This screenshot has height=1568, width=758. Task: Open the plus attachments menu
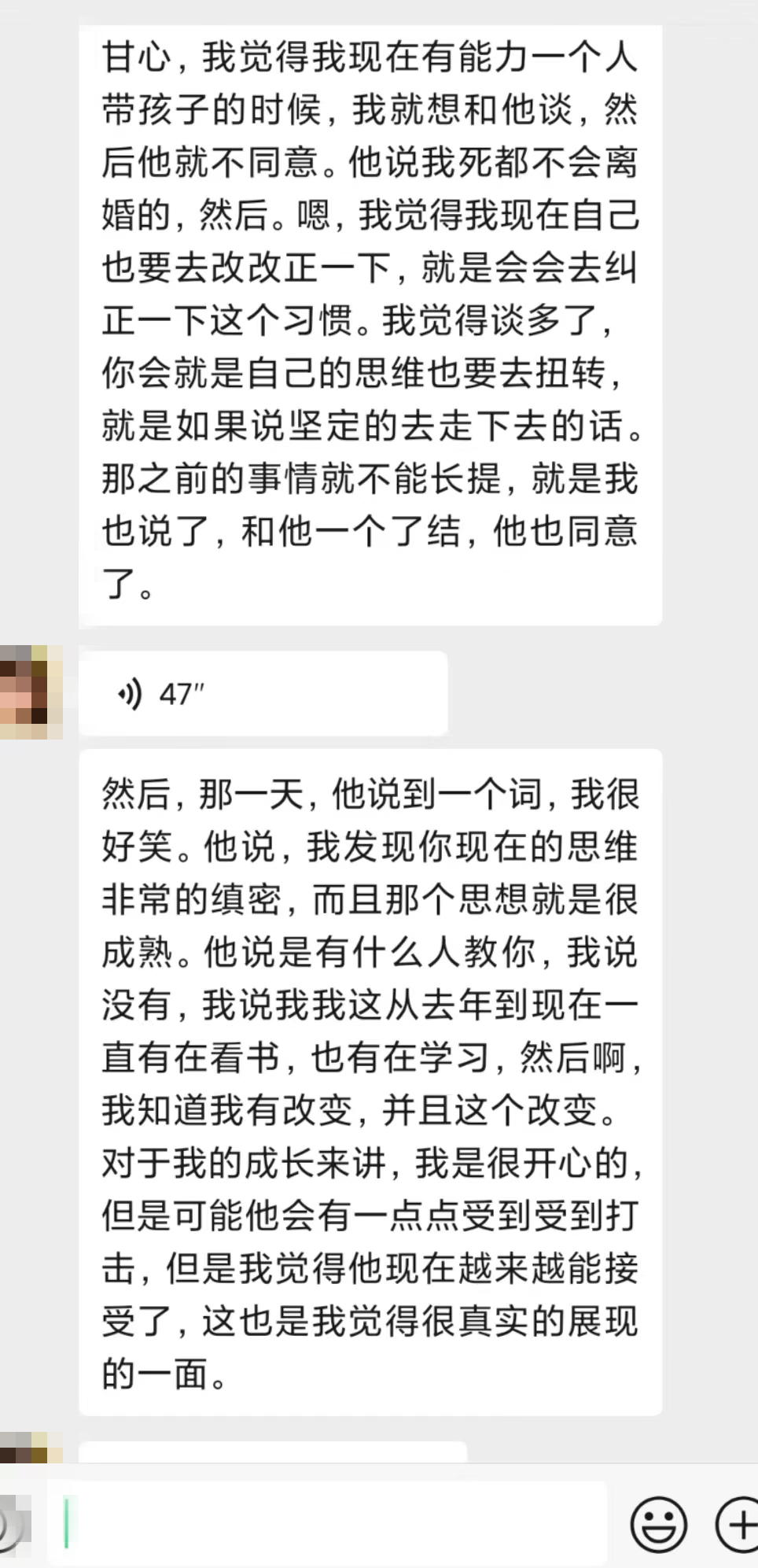tap(738, 1525)
